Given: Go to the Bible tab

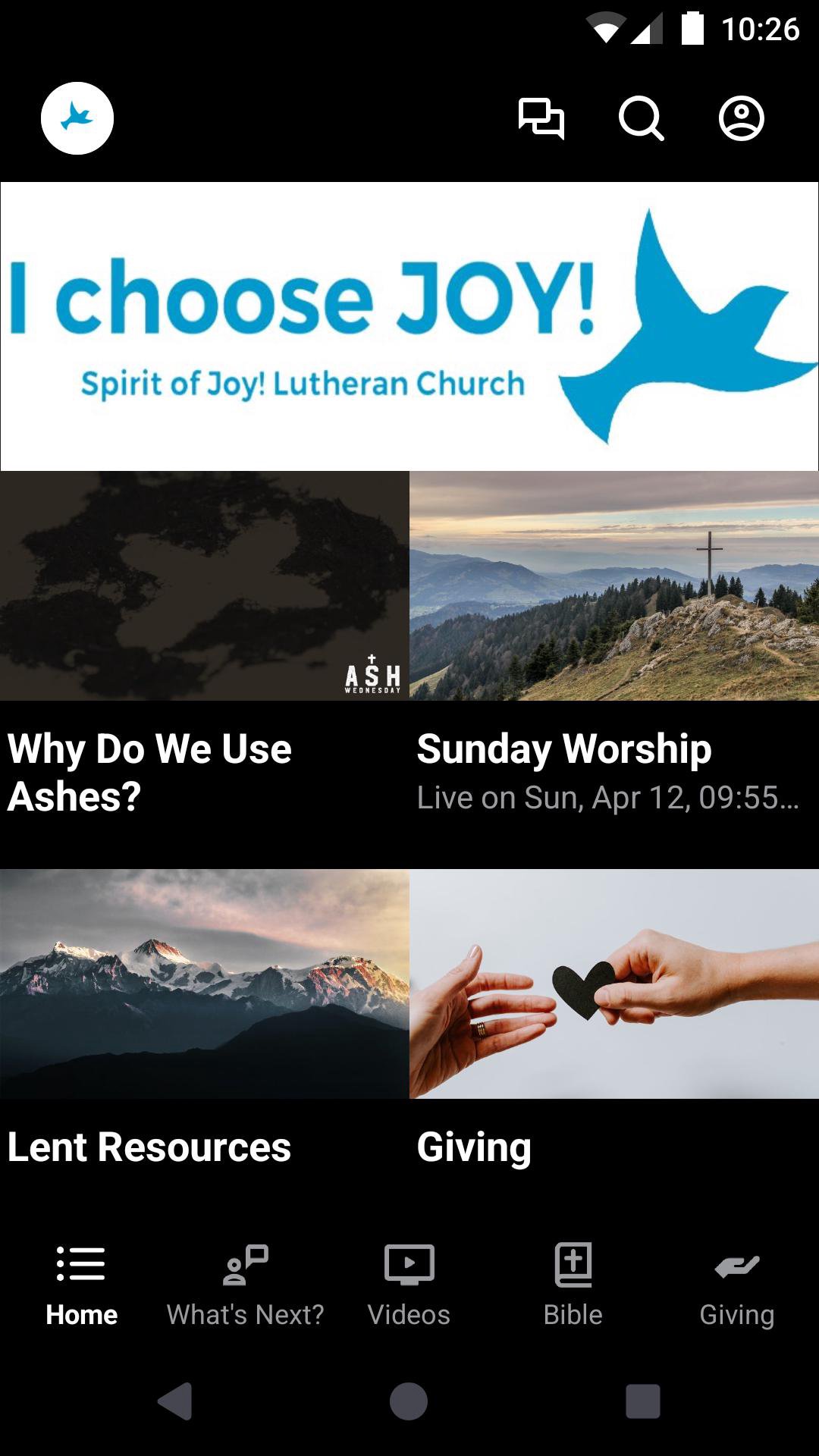Looking at the screenshot, I should [x=573, y=1283].
